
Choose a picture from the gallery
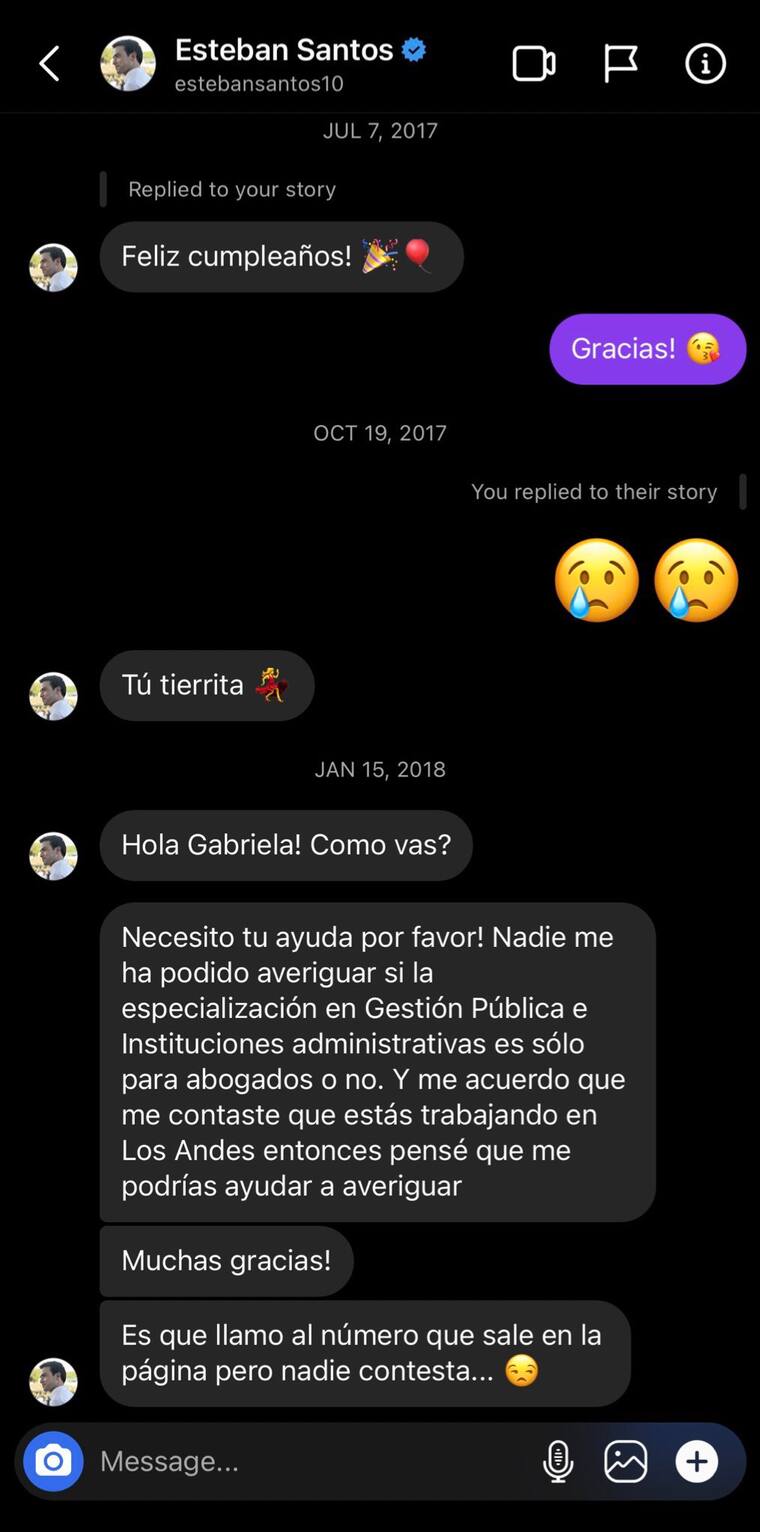[x=626, y=1462]
